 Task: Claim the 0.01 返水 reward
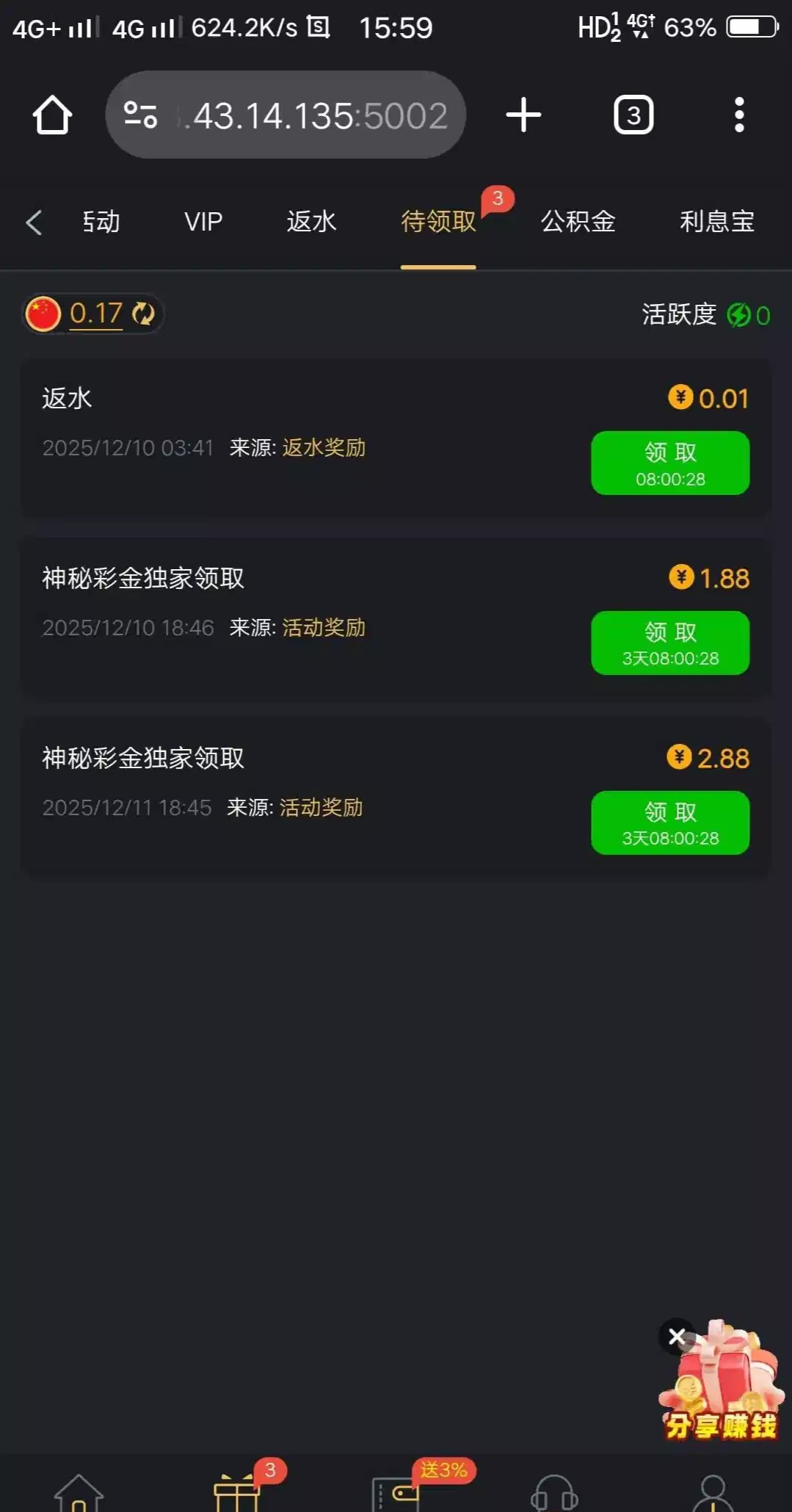tap(669, 463)
